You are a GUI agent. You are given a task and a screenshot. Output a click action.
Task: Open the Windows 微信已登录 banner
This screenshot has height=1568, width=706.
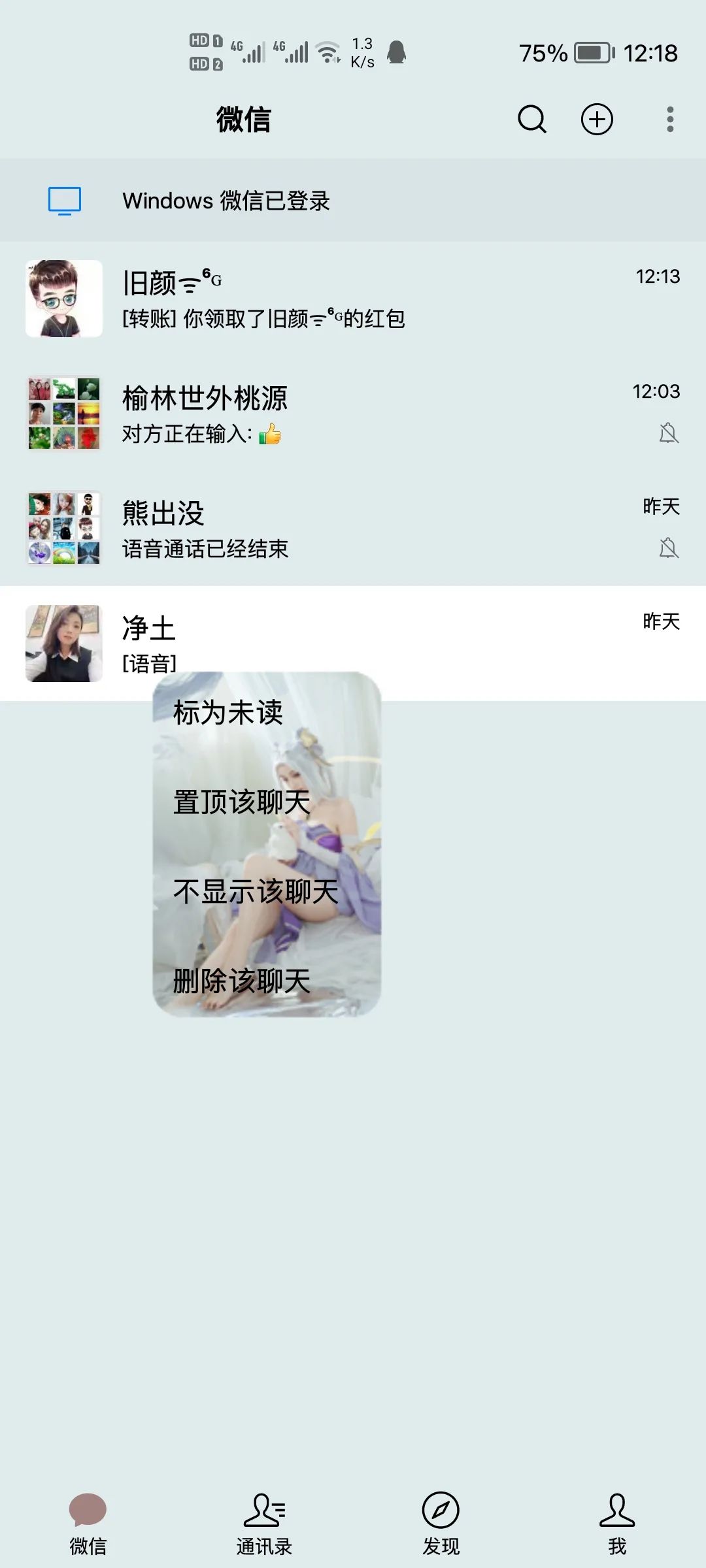pyautogui.click(x=353, y=201)
